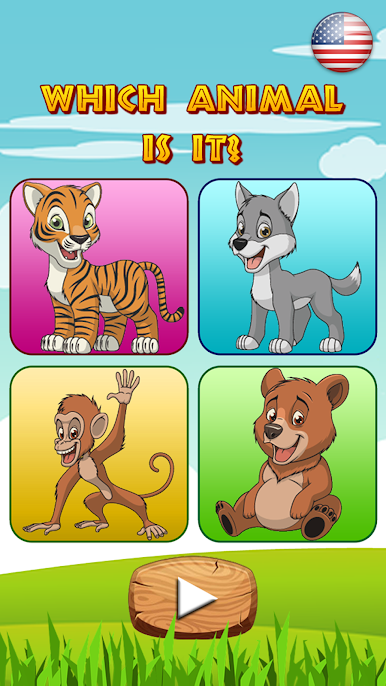Change language via the US flag button
Image resolution: width=386 pixels, height=686 pixels.
(342, 42)
